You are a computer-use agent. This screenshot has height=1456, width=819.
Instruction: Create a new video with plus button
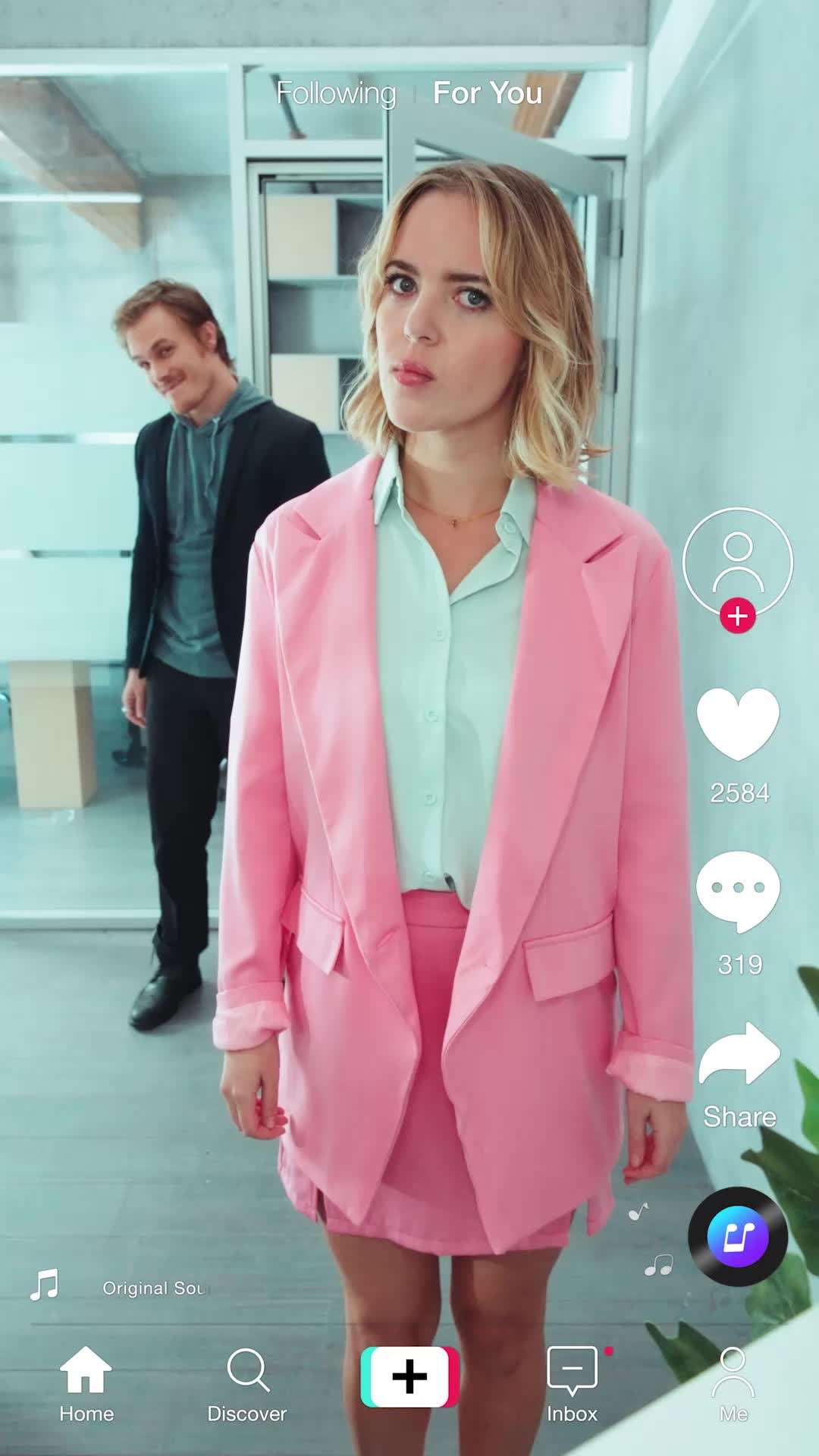click(409, 1376)
